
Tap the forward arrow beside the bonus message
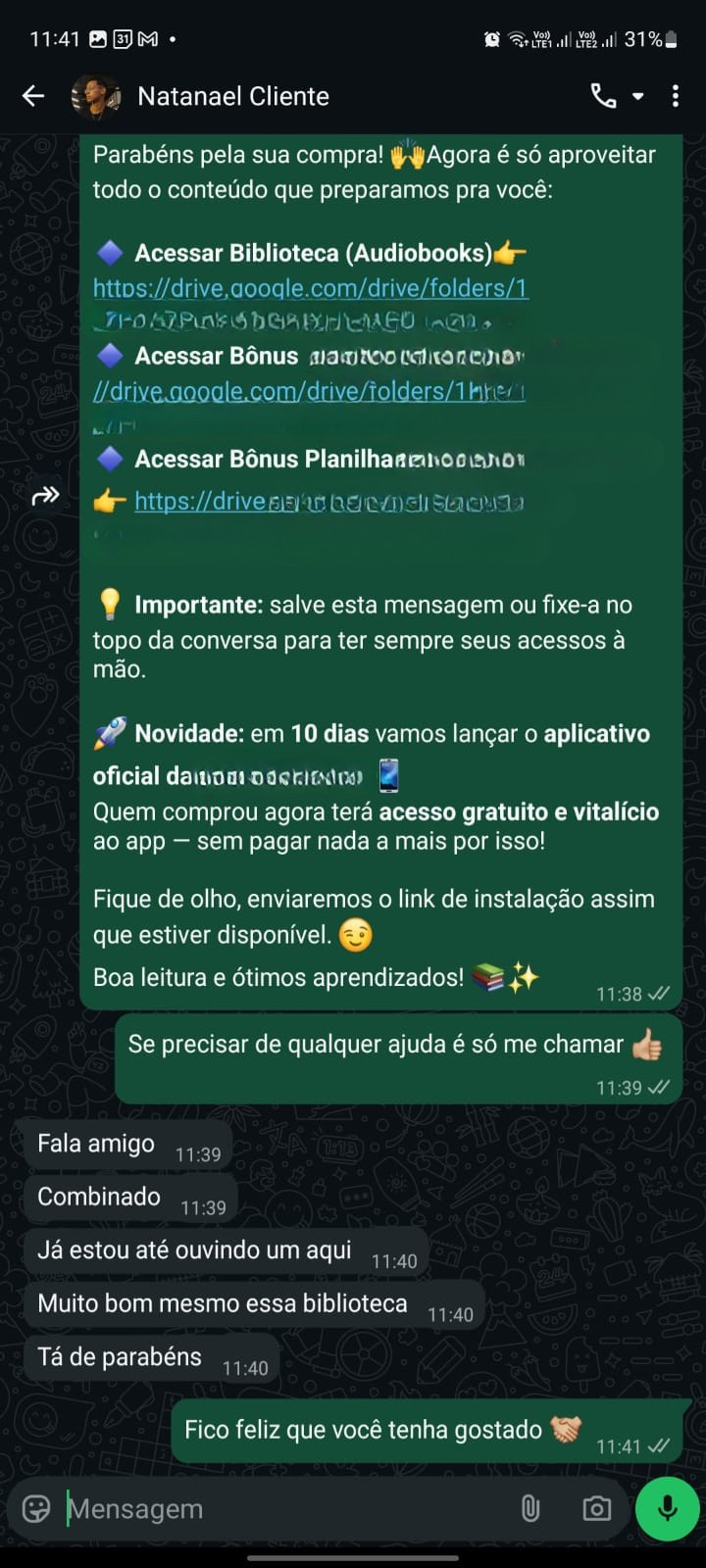(45, 495)
